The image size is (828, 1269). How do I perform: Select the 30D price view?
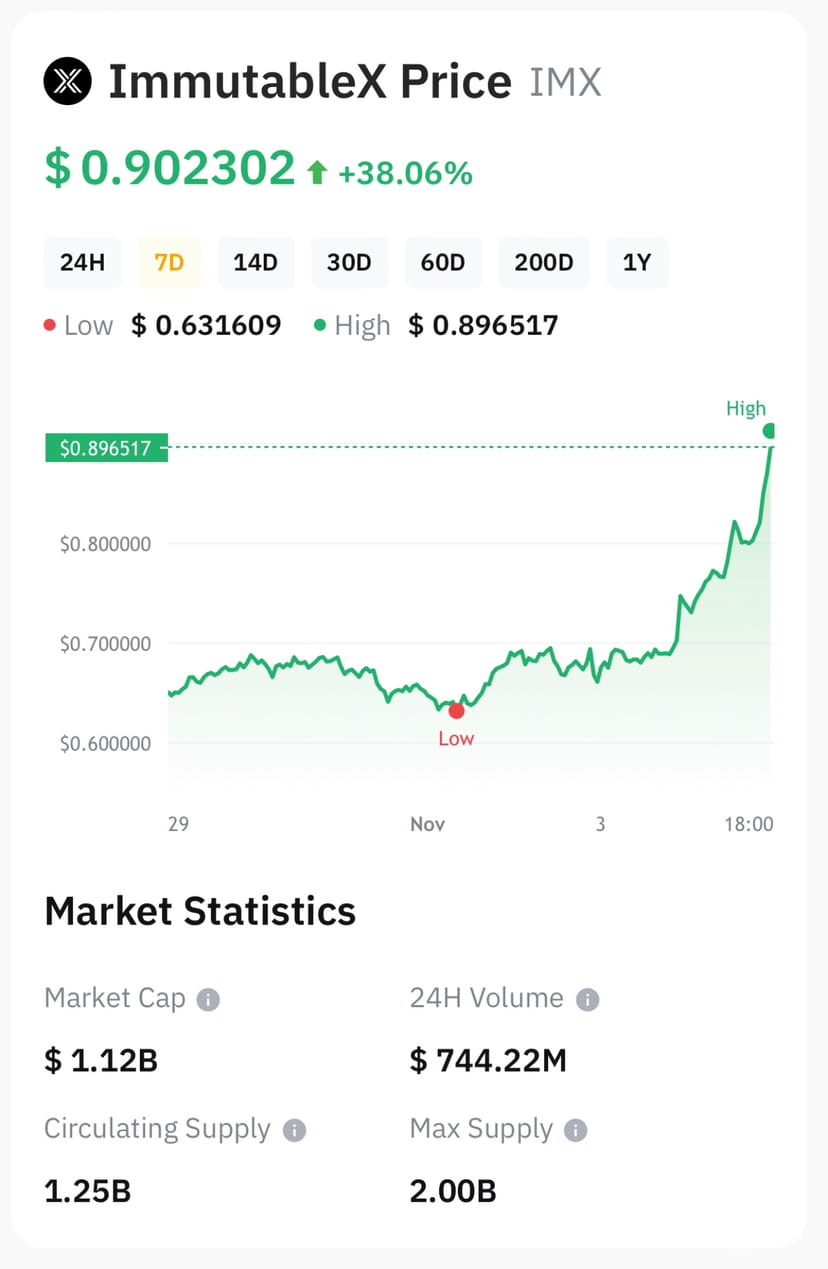tap(349, 262)
